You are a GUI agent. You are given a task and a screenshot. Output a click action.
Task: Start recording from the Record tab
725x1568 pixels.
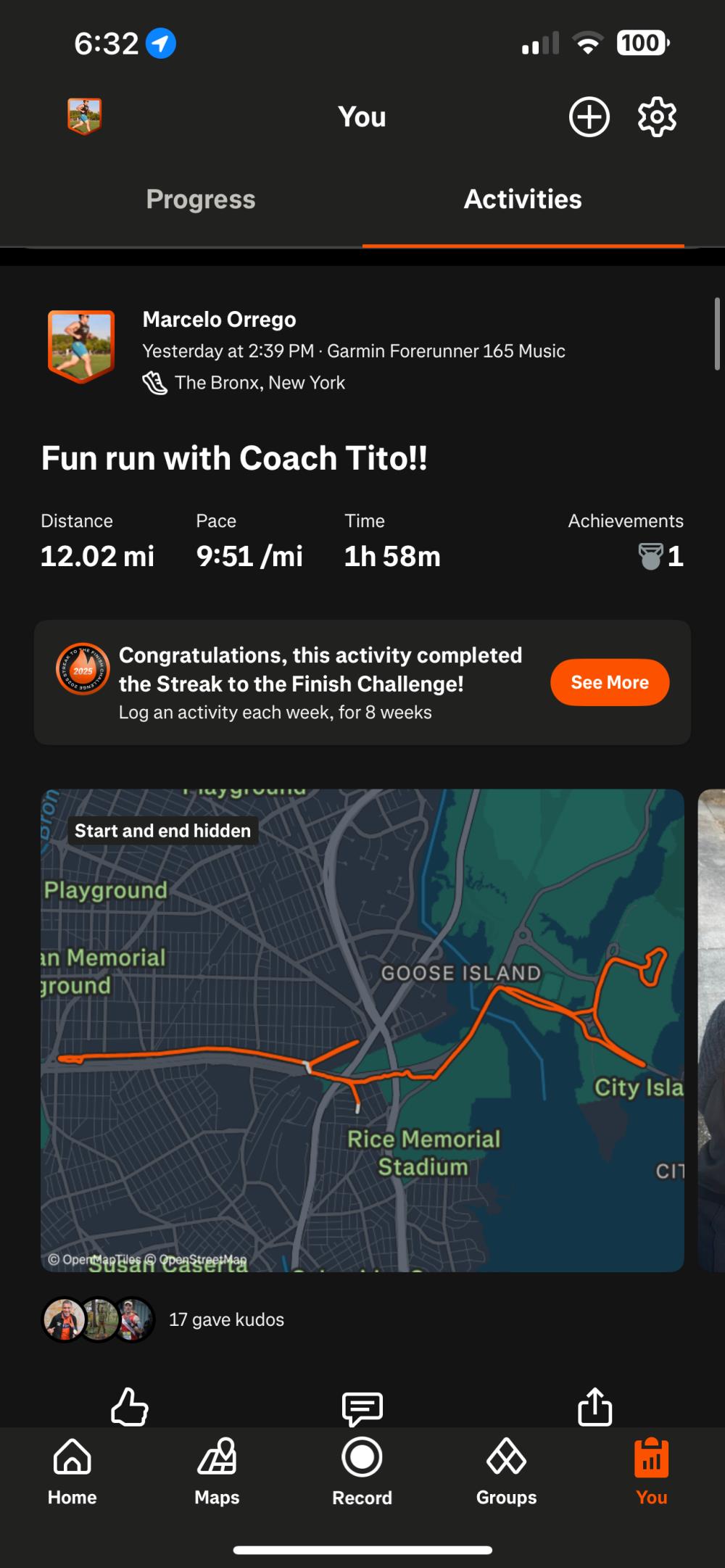point(362,1472)
